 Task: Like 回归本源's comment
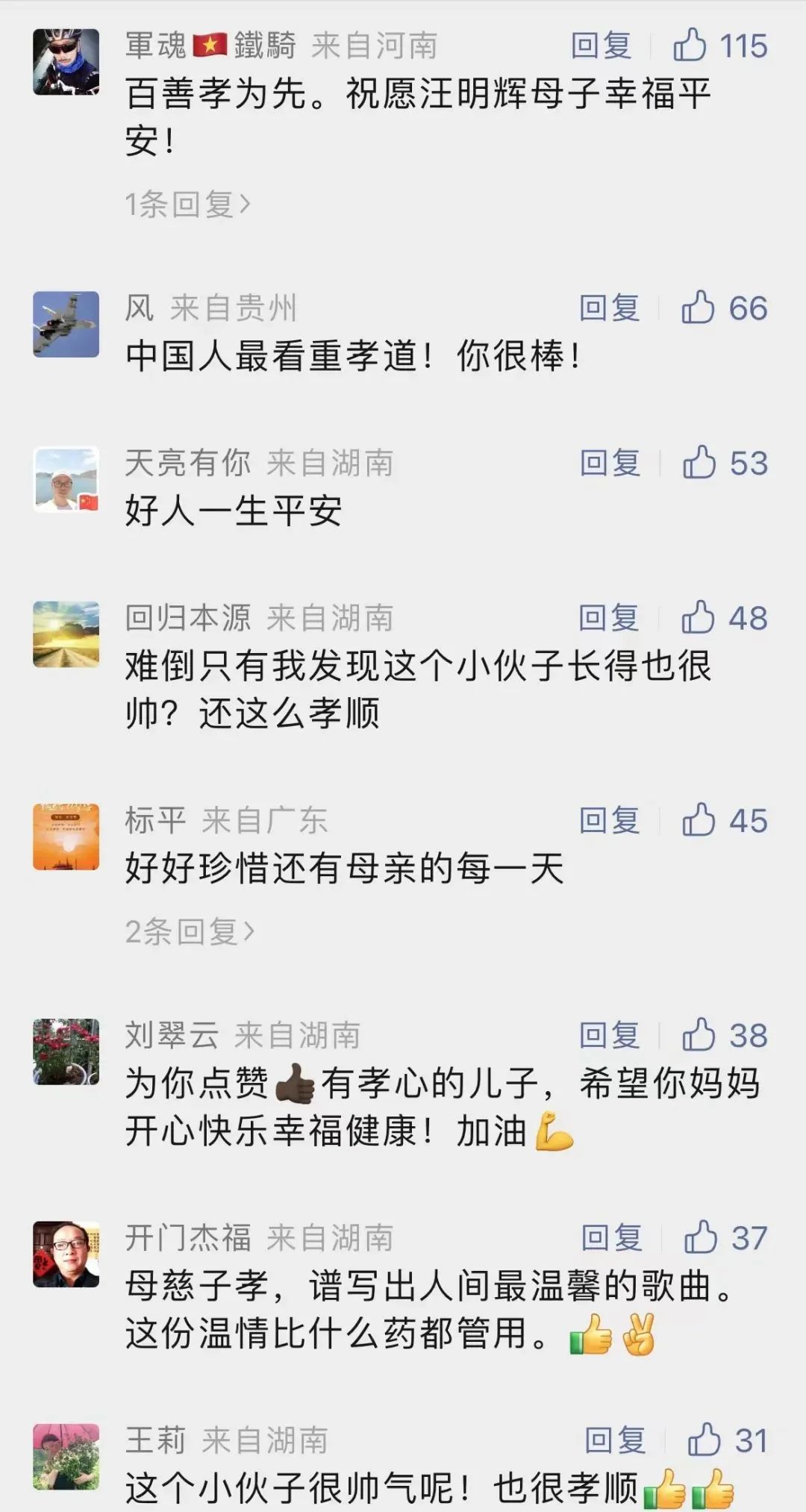point(724,618)
